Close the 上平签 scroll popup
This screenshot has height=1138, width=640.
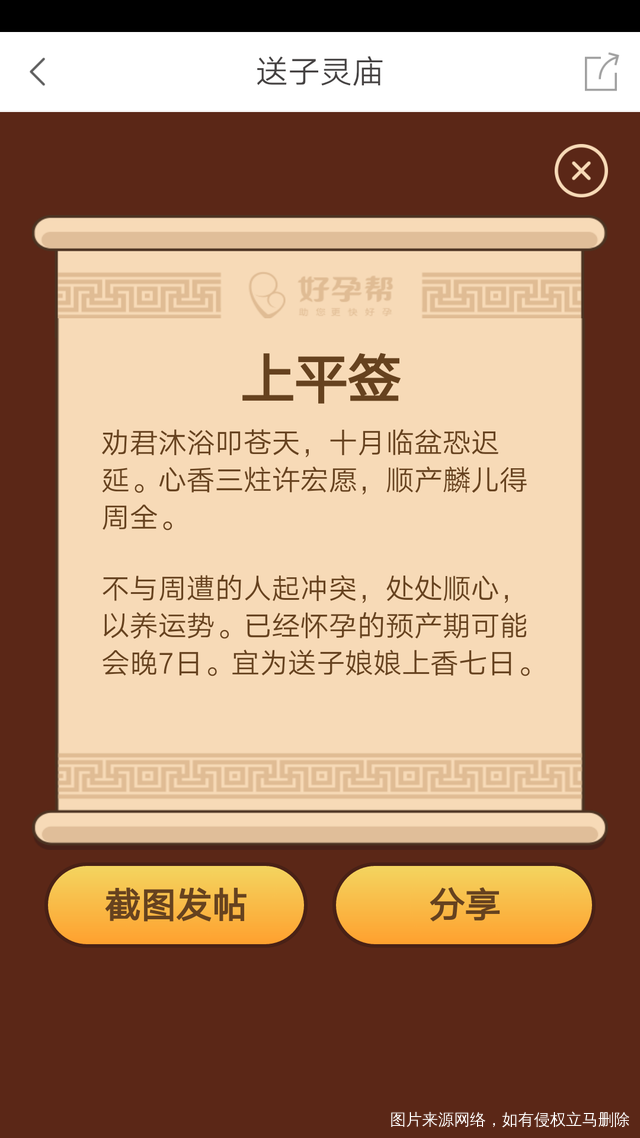[x=581, y=171]
